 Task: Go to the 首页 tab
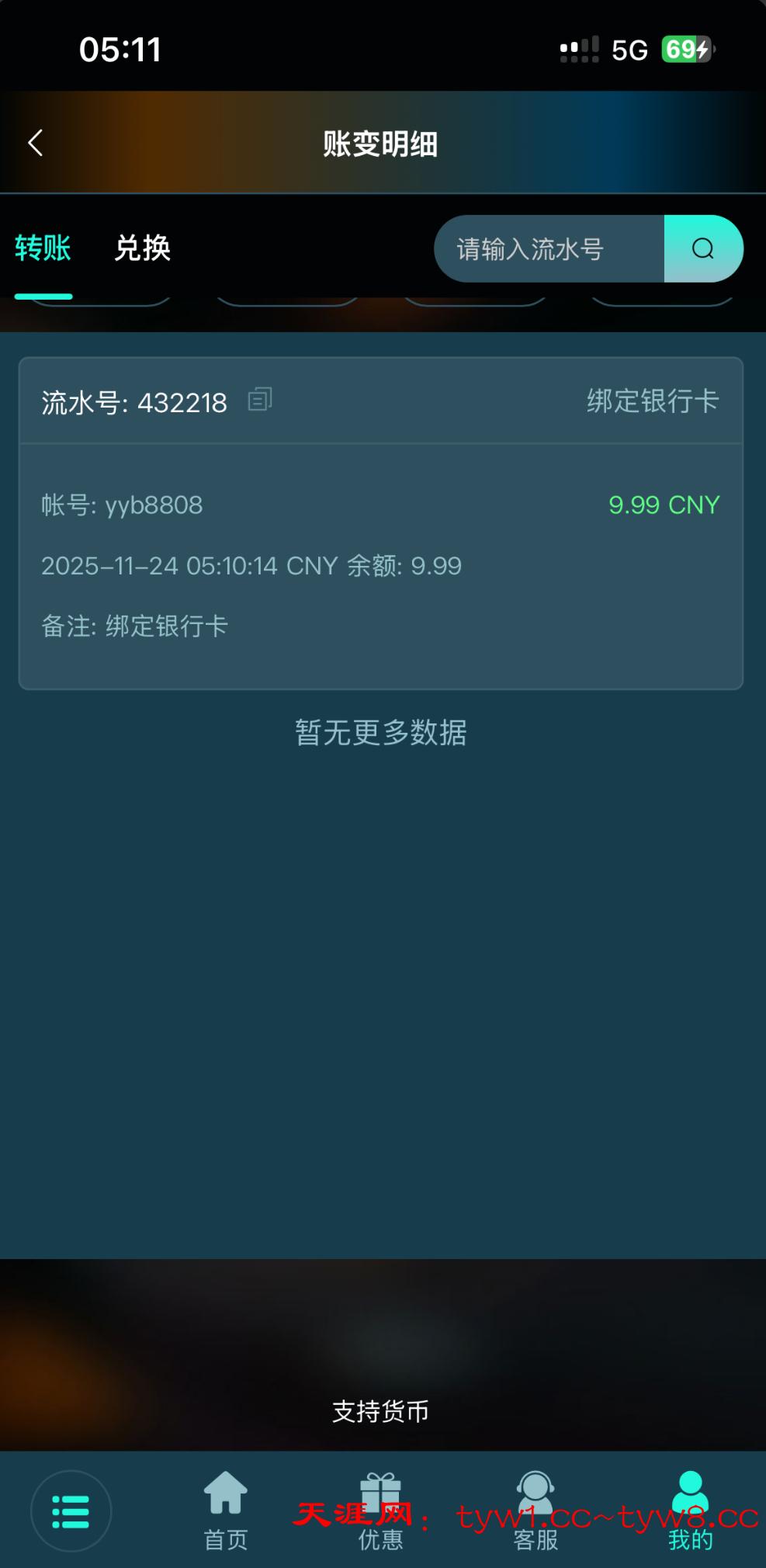226,1511
